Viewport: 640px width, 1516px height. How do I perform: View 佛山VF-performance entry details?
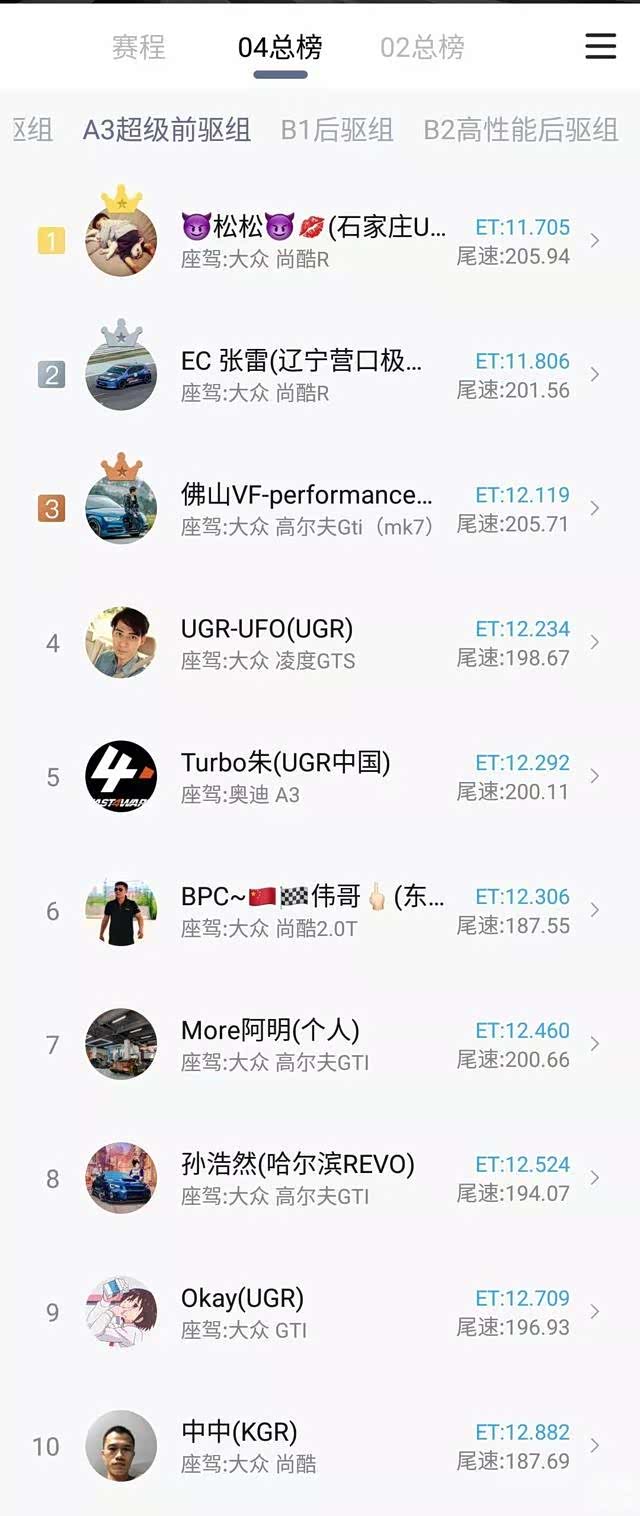[320, 508]
